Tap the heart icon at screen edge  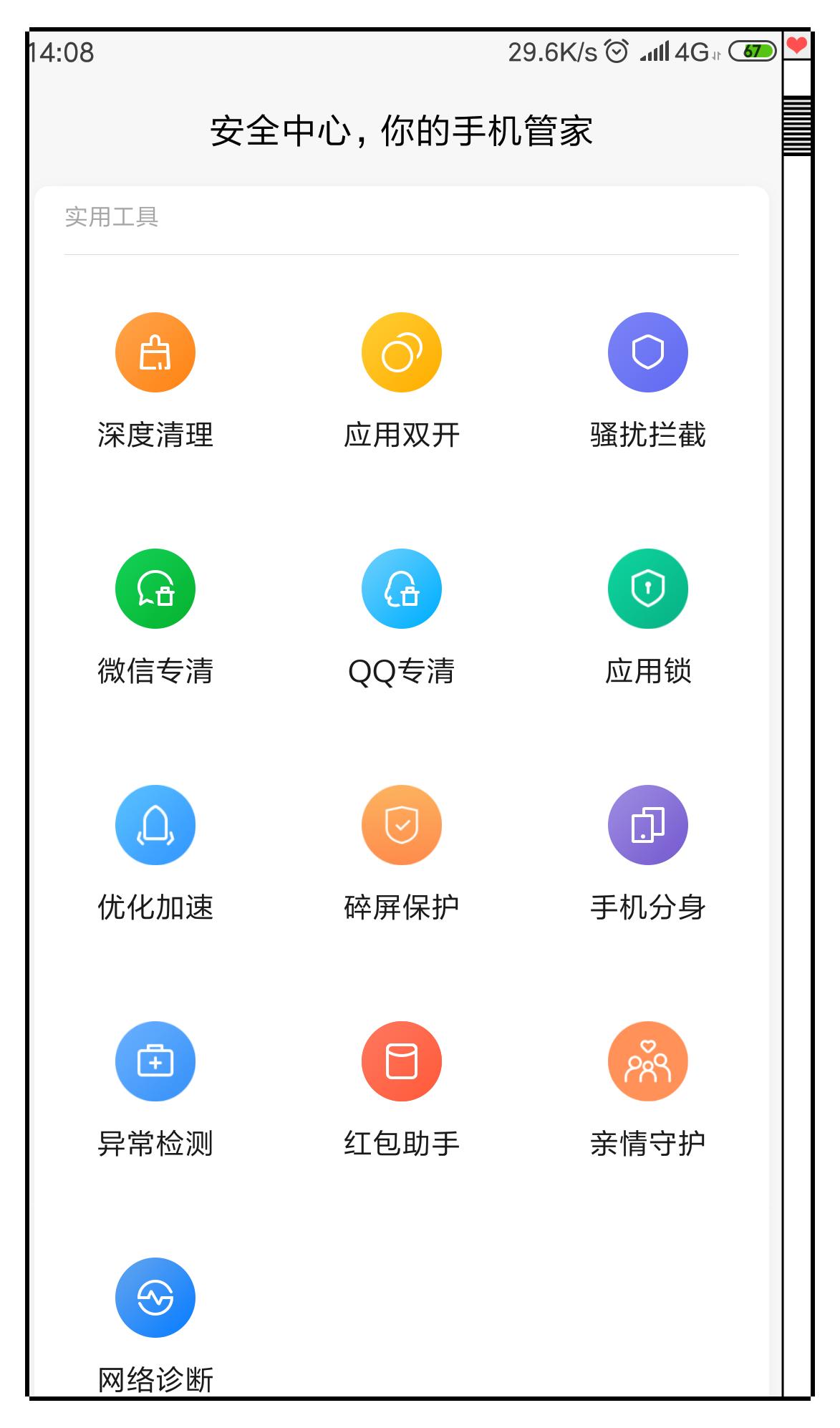[x=797, y=45]
